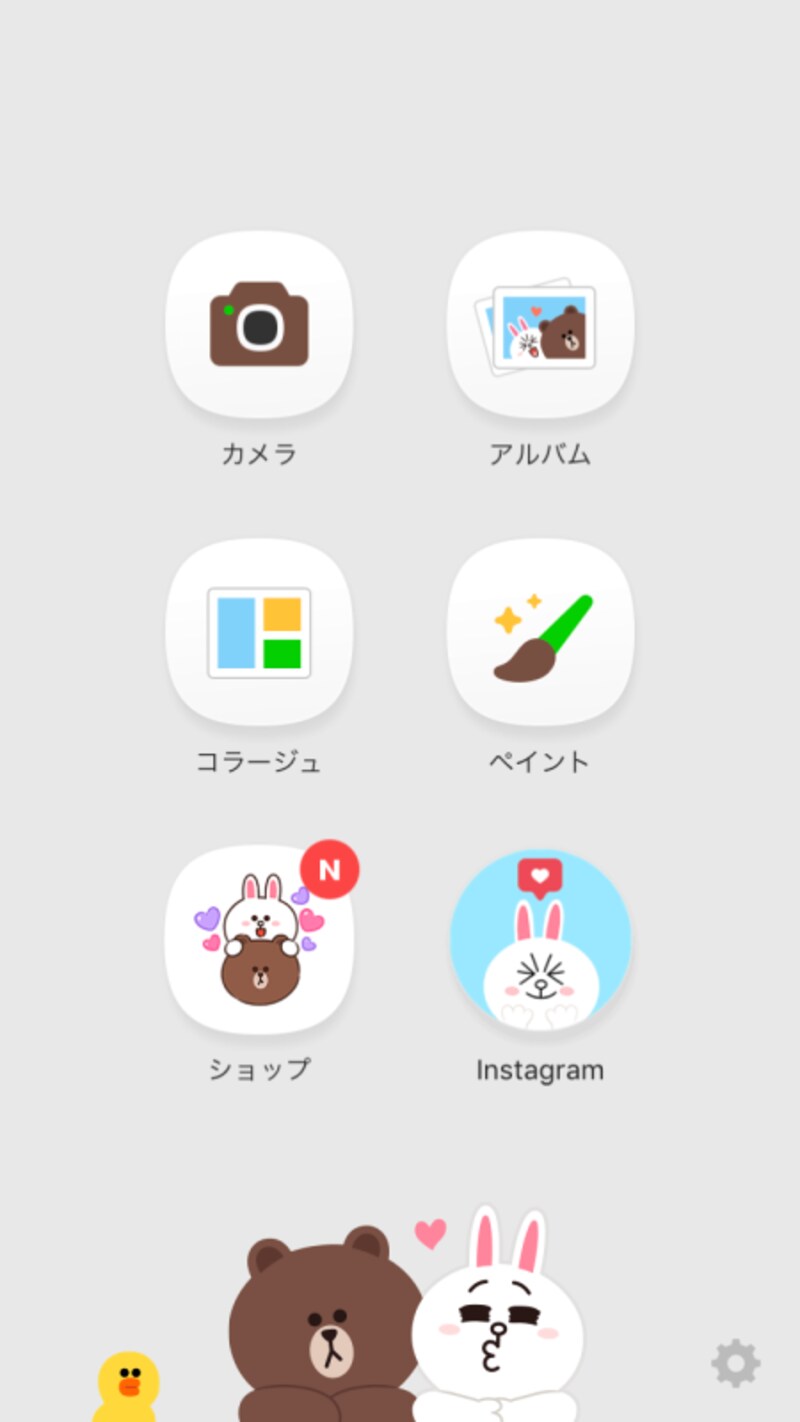800x1422 pixels.
Task: Open settings via the gear icon
Action: pos(733,1362)
